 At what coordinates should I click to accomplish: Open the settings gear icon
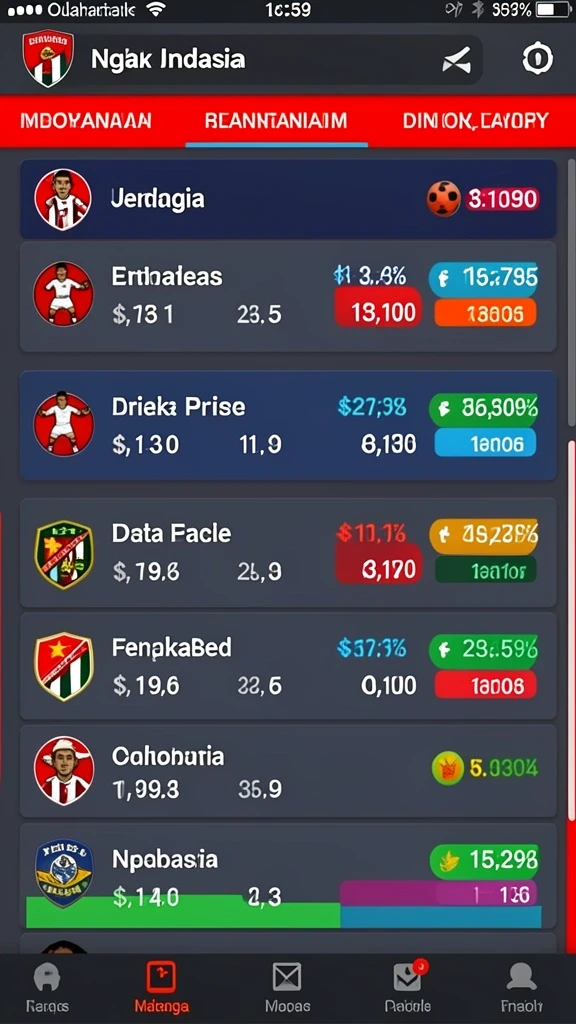point(537,59)
